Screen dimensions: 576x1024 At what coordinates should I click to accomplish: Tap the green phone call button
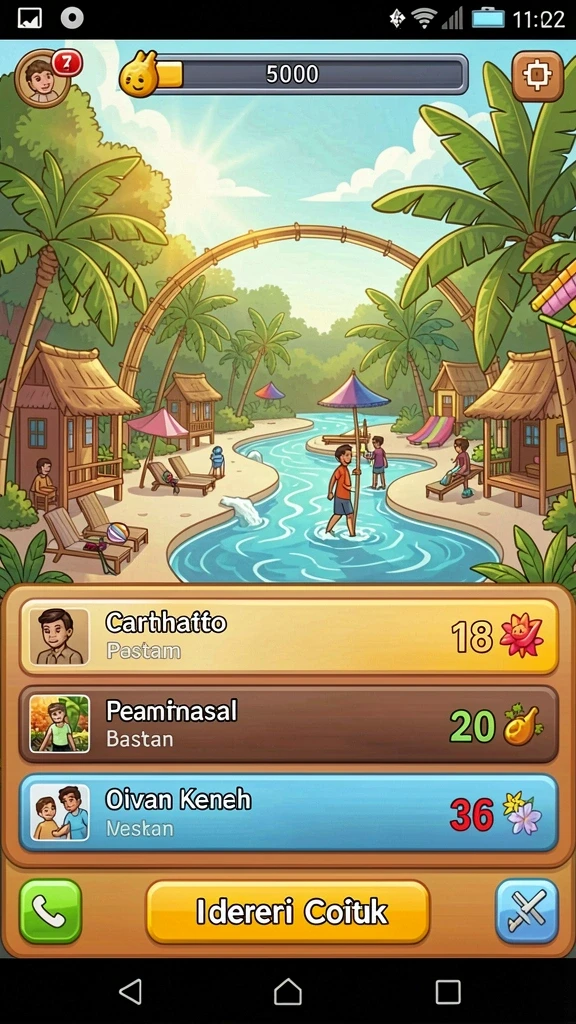pos(50,911)
